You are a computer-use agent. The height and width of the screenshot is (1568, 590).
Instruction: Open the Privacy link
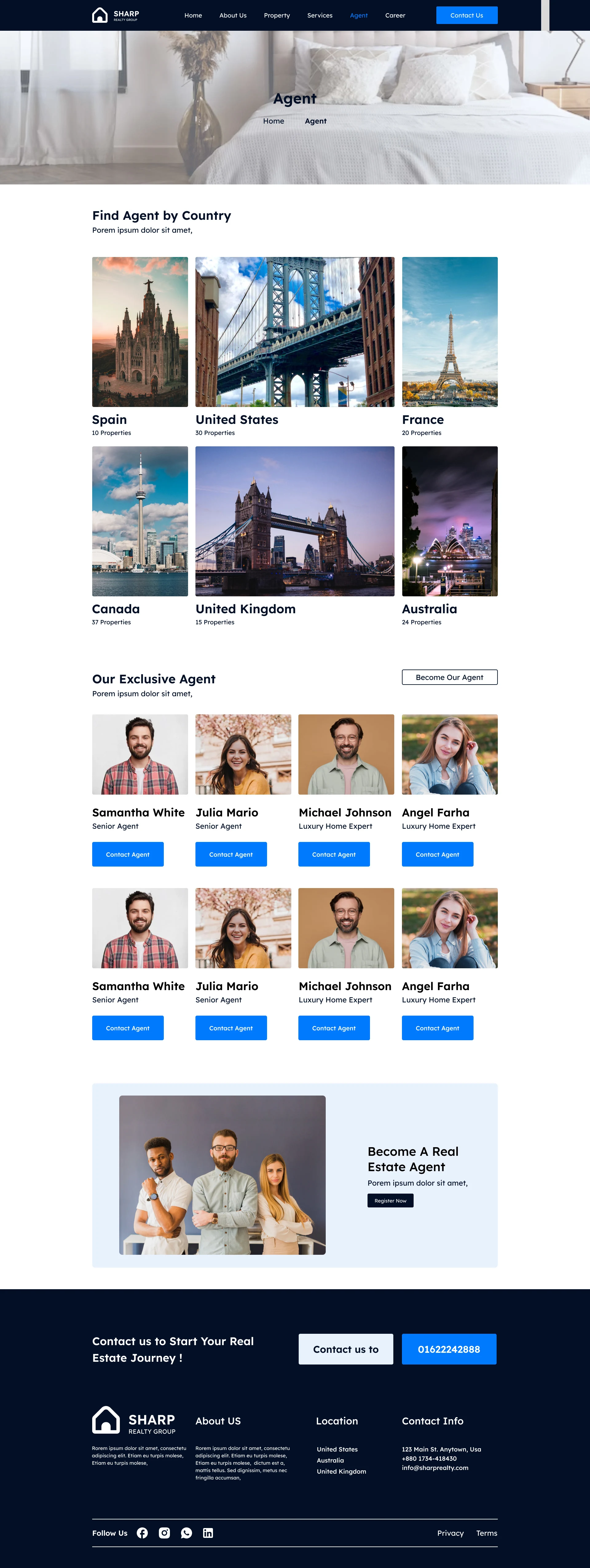(450, 1533)
